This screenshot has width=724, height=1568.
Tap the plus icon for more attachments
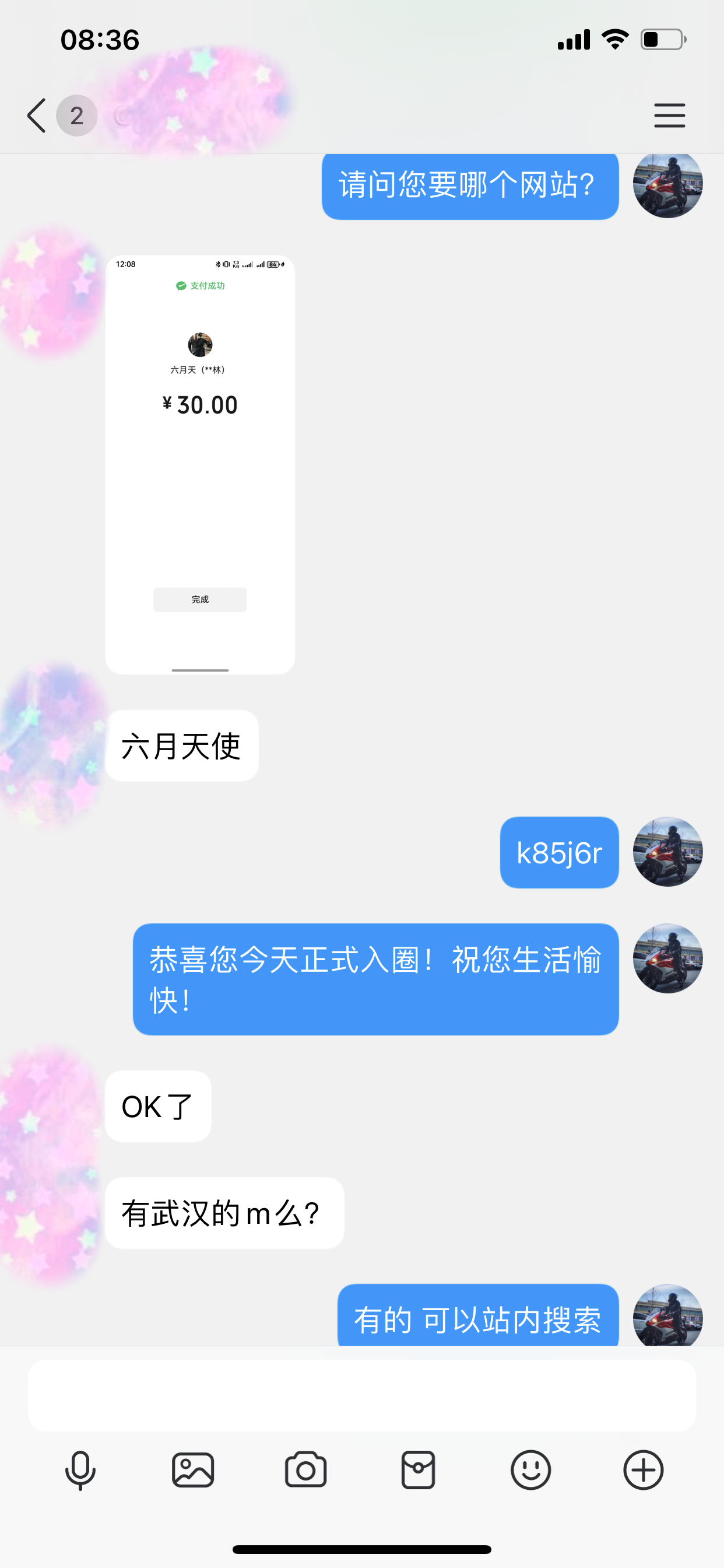(x=643, y=1470)
